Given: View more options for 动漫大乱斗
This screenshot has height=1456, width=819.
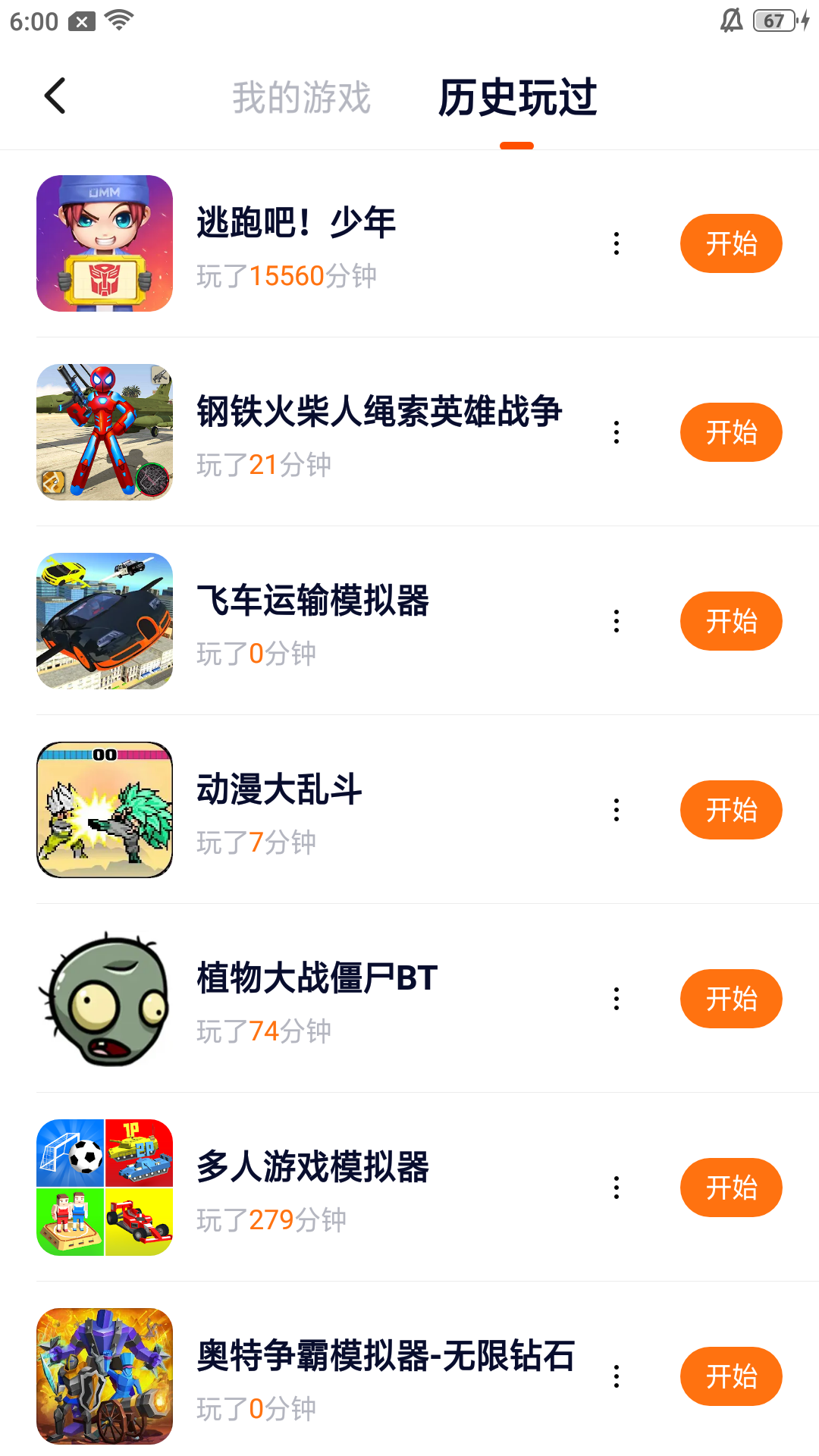Looking at the screenshot, I should pyautogui.click(x=617, y=810).
